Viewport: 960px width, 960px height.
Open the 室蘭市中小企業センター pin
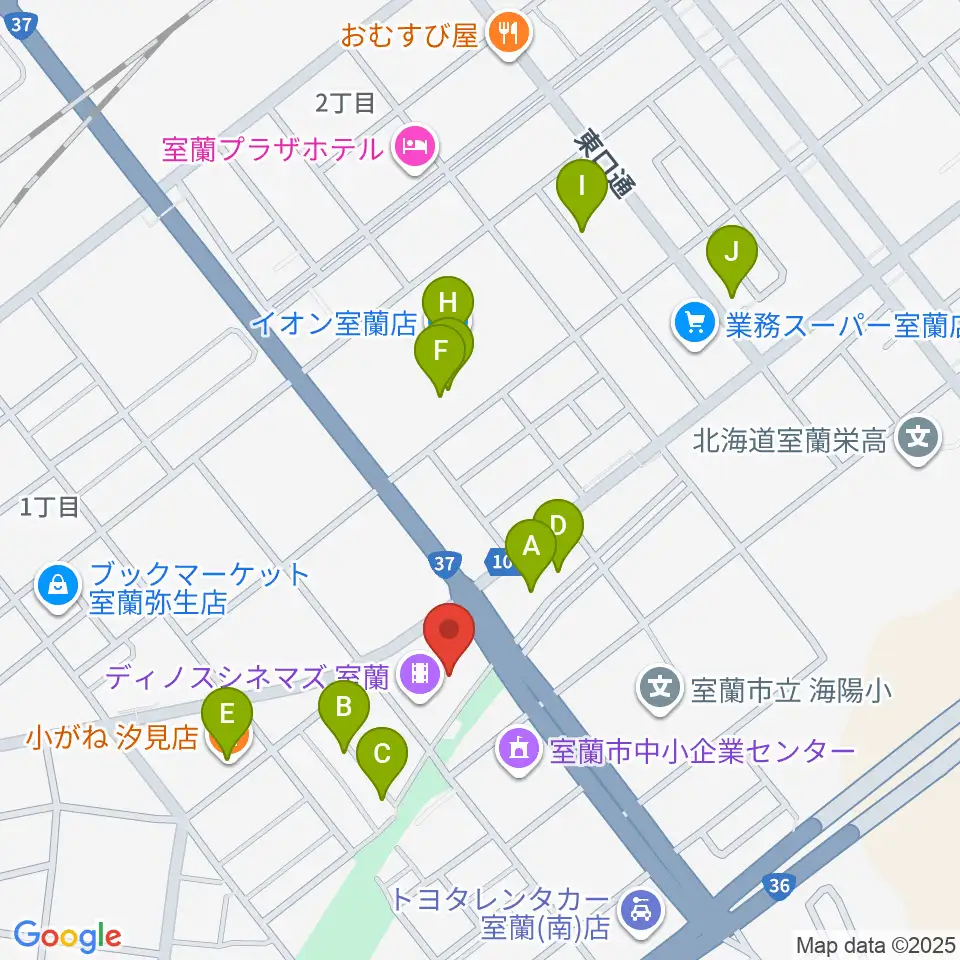[x=519, y=749]
